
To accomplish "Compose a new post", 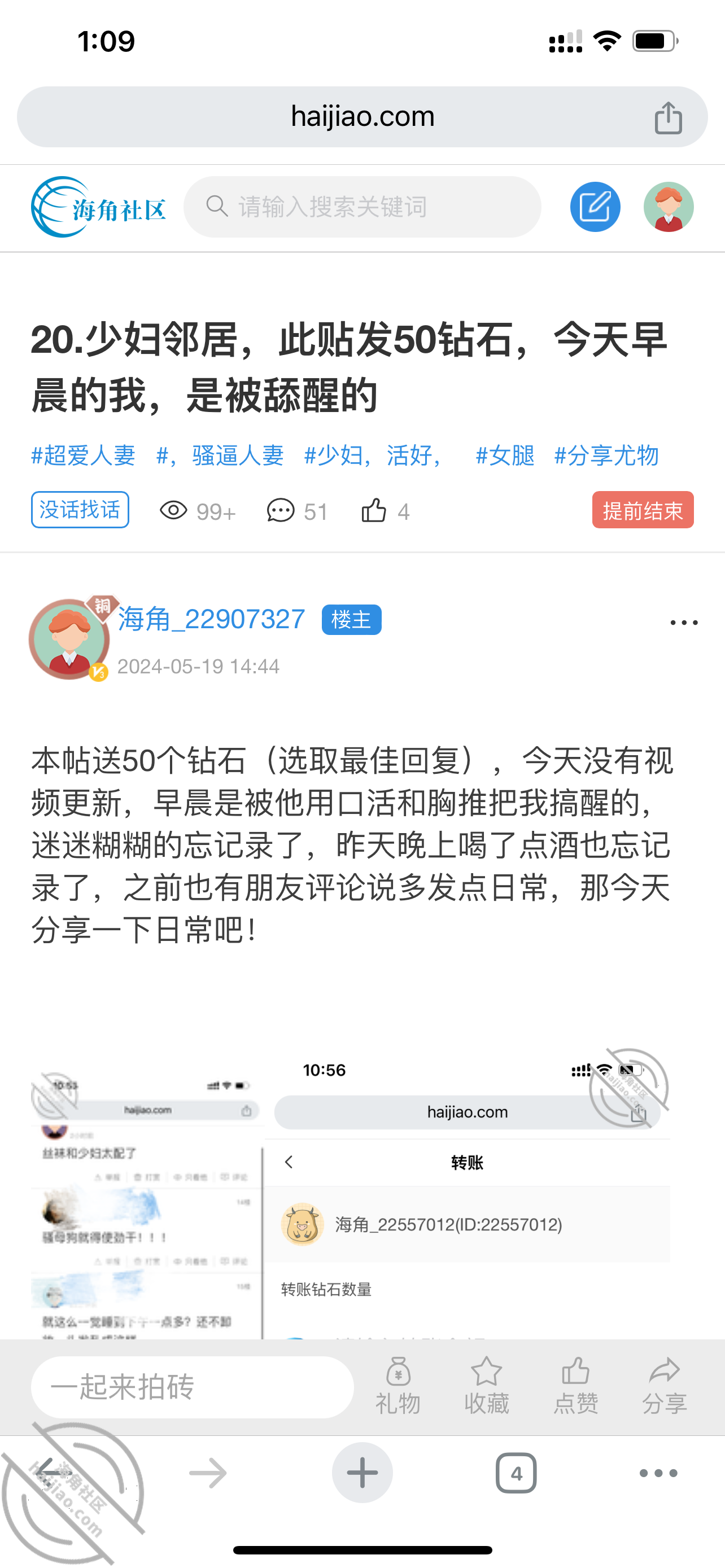I will pos(595,207).
